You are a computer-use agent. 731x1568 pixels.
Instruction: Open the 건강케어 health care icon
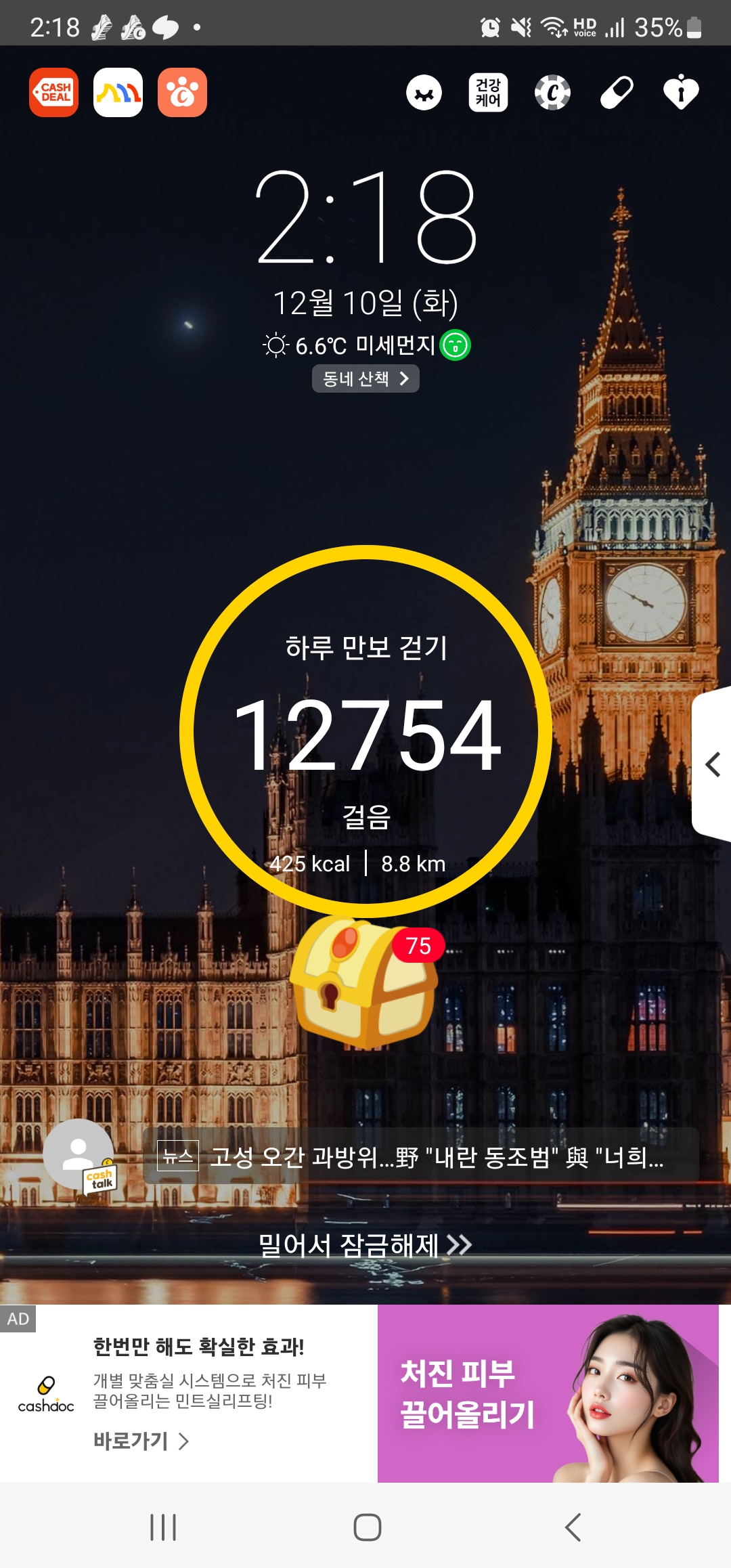point(488,93)
